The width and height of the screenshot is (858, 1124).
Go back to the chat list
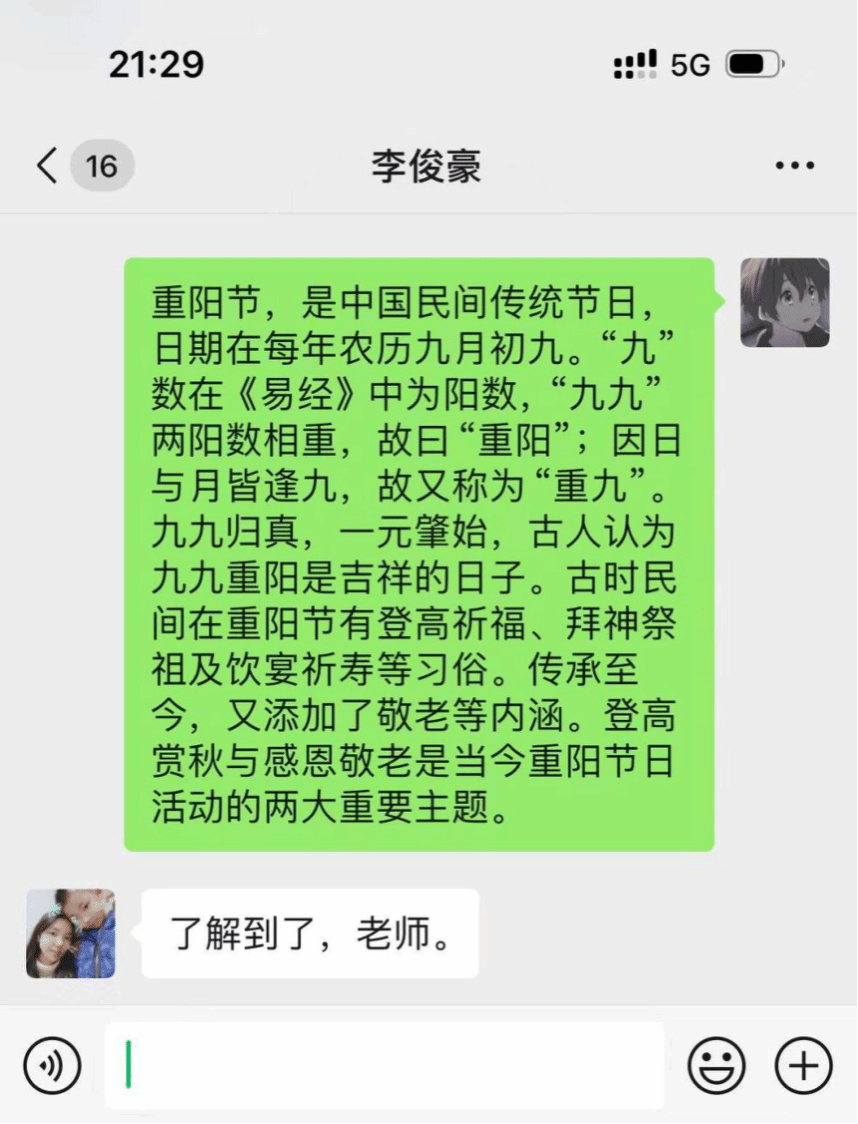point(48,165)
